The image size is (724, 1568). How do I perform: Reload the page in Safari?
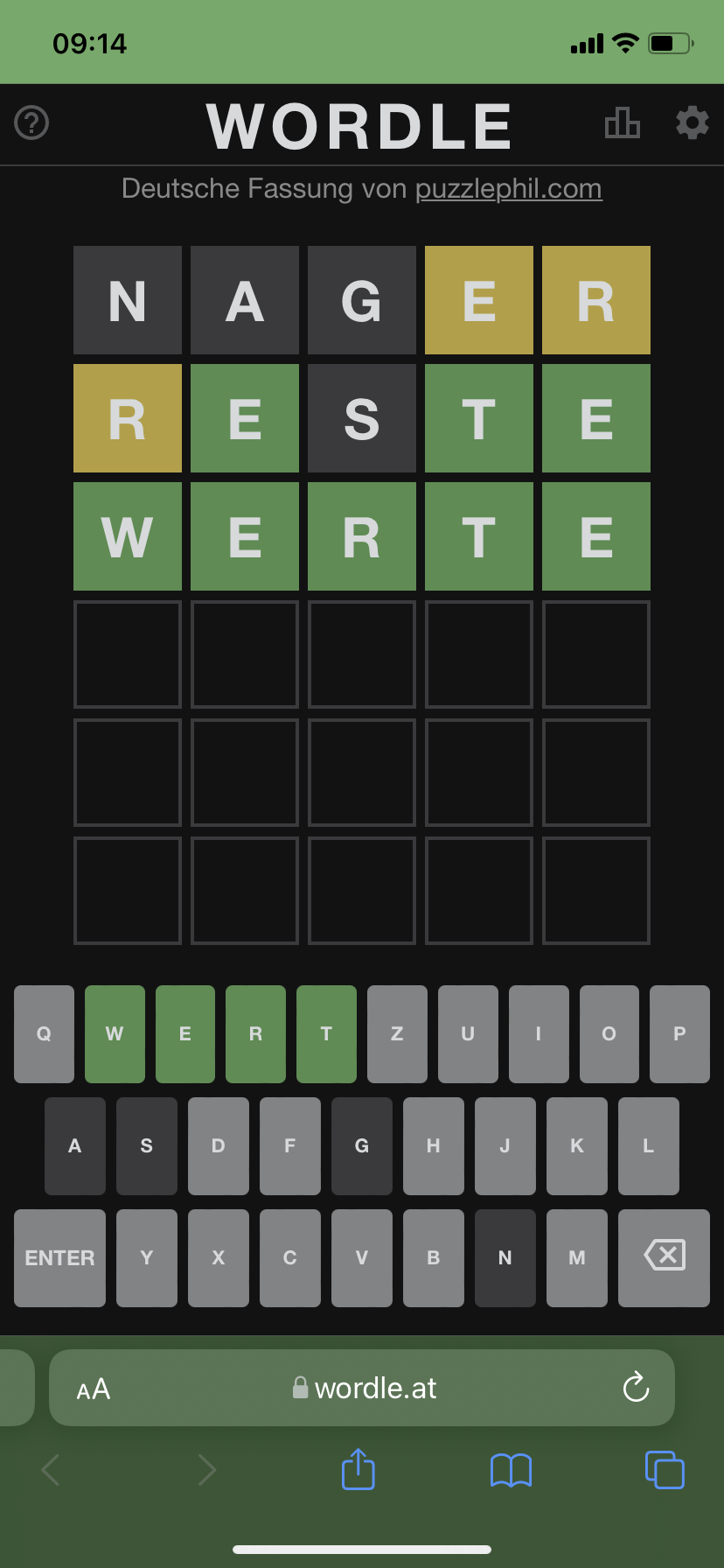(636, 1387)
